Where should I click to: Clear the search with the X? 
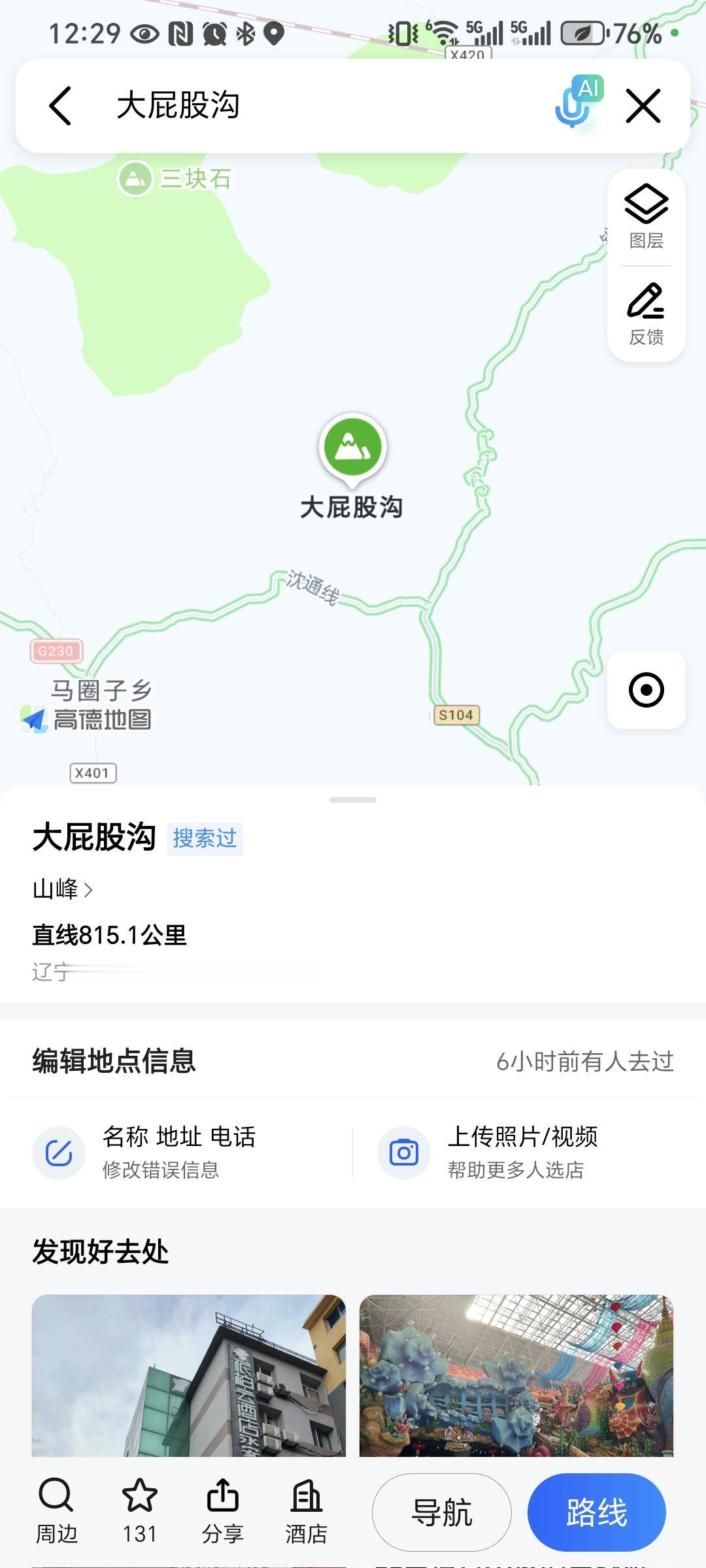(643, 105)
